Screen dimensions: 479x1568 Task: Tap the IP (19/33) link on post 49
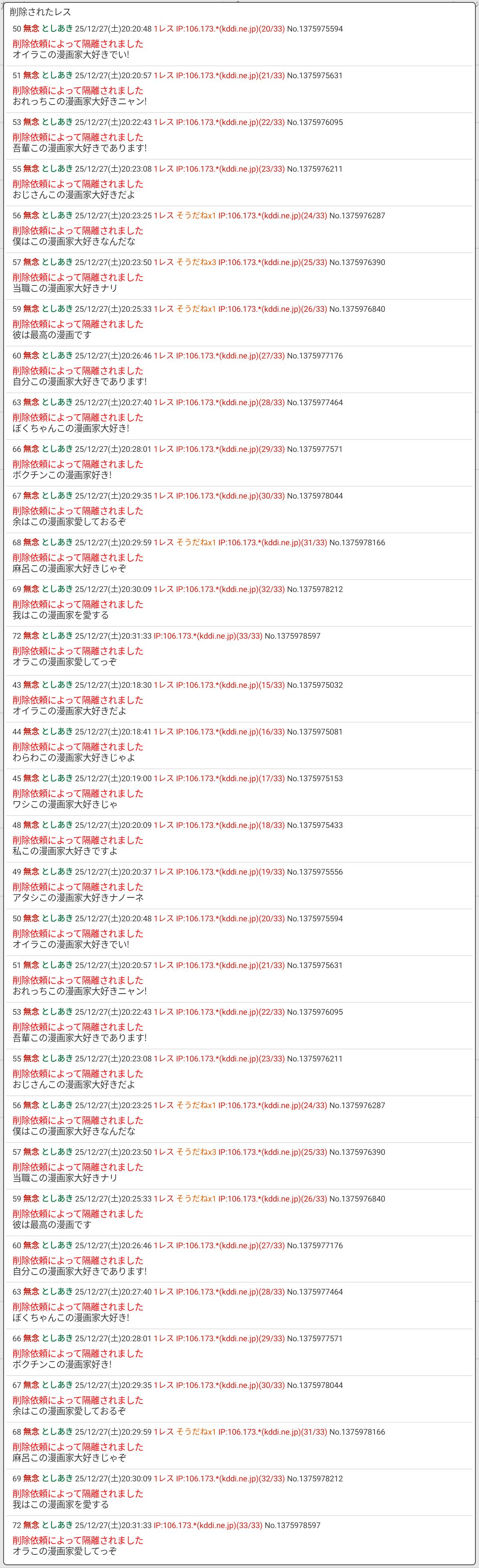point(230,872)
